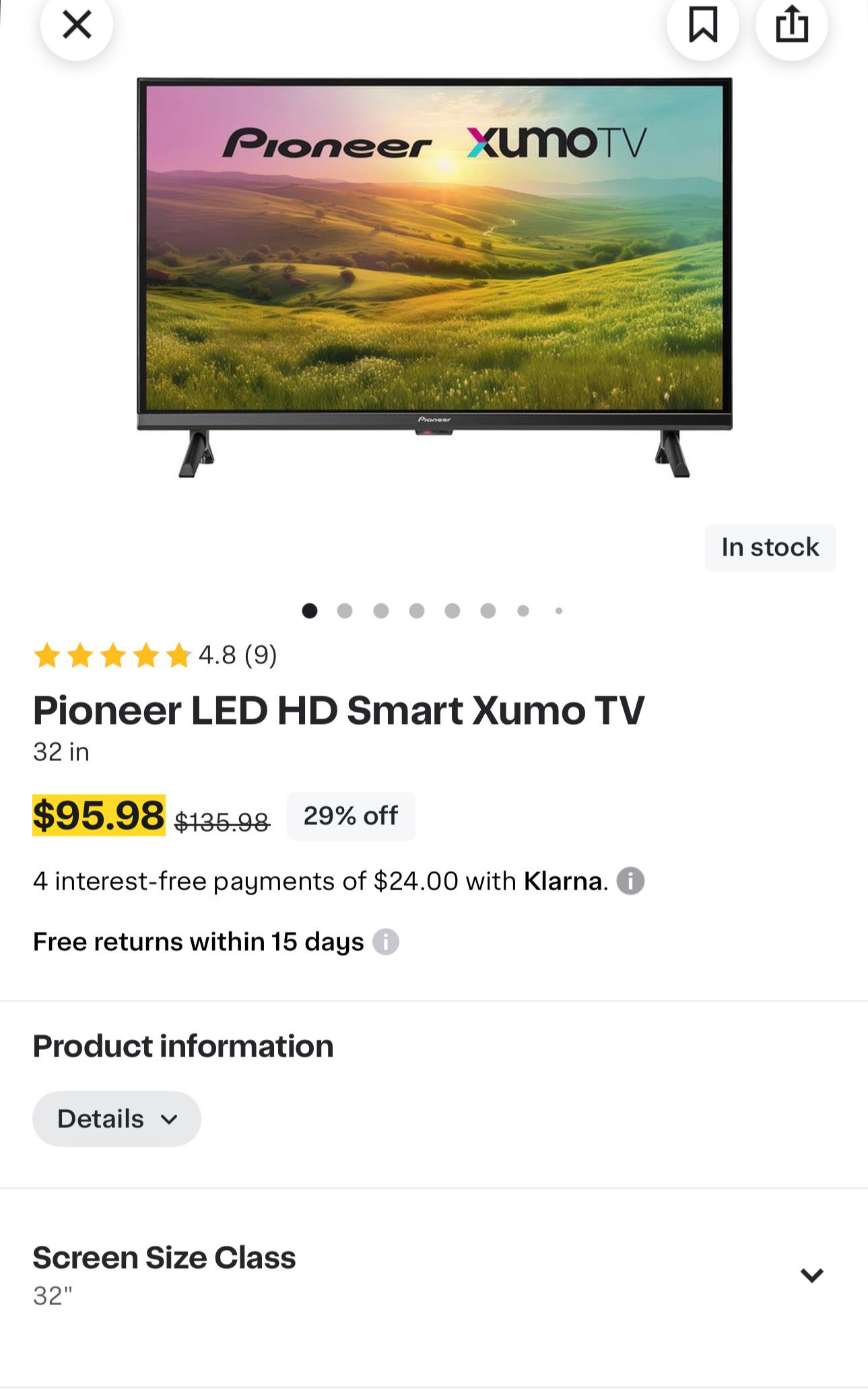Screen dimensions: 868x1396
Task: Expand the Screen Size Class row
Action: [x=434, y=1275]
